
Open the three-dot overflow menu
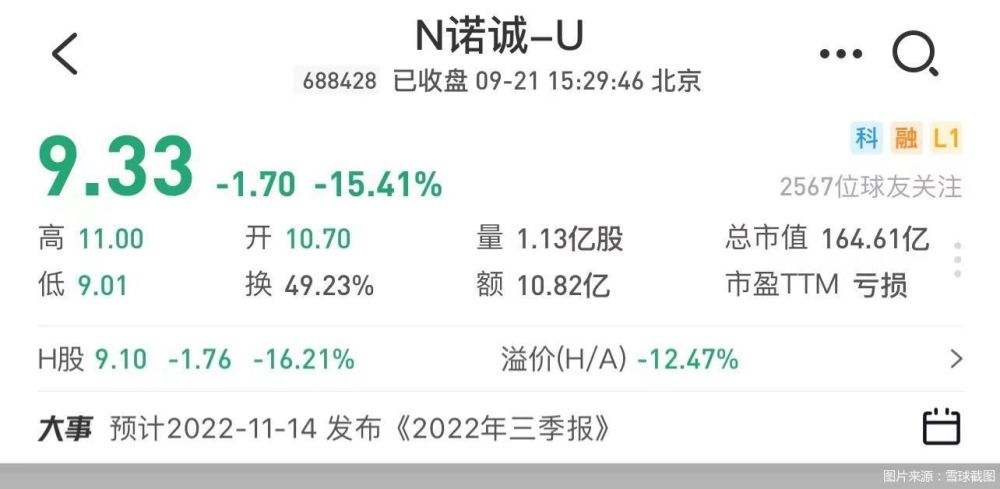(x=840, y=54)
